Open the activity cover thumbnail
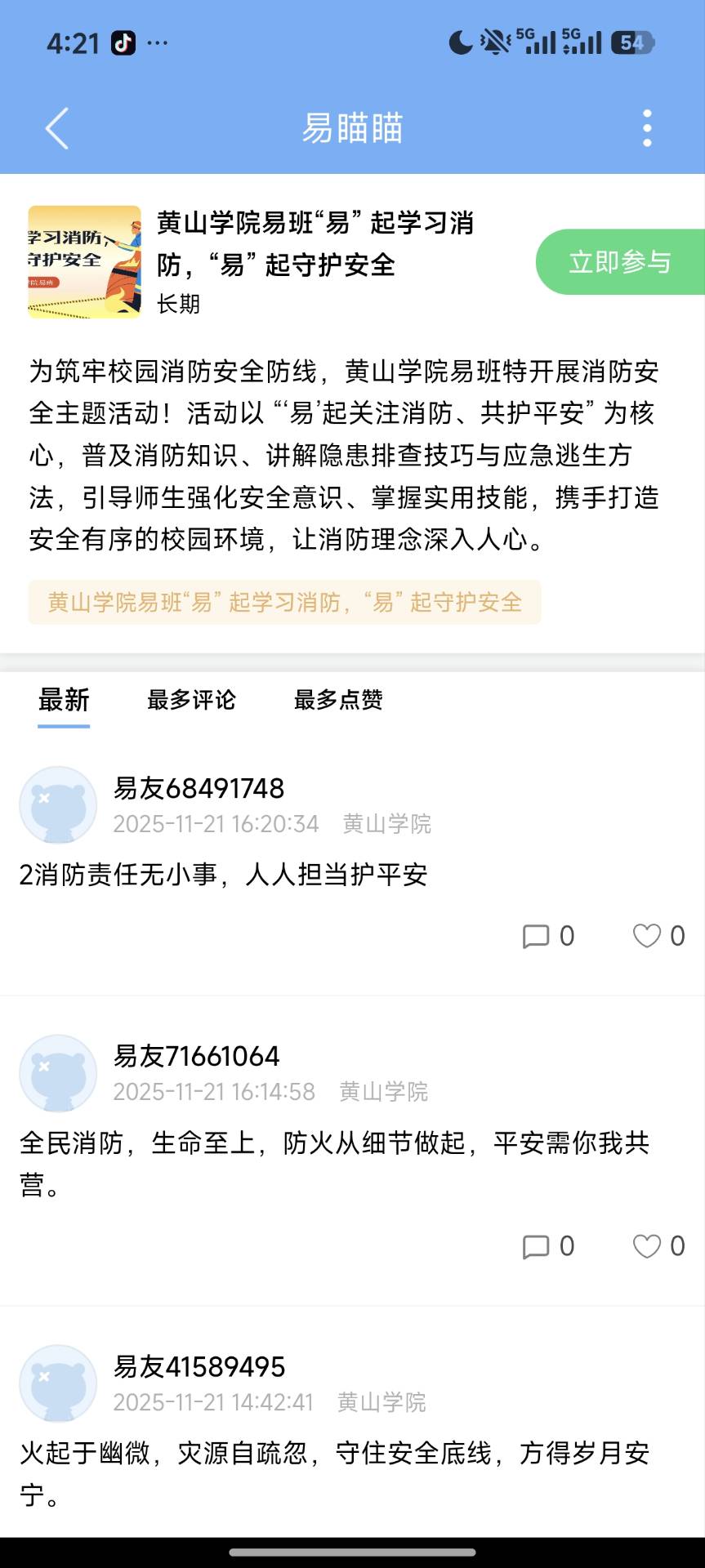The image size is (705, 1568). (84, 261)
